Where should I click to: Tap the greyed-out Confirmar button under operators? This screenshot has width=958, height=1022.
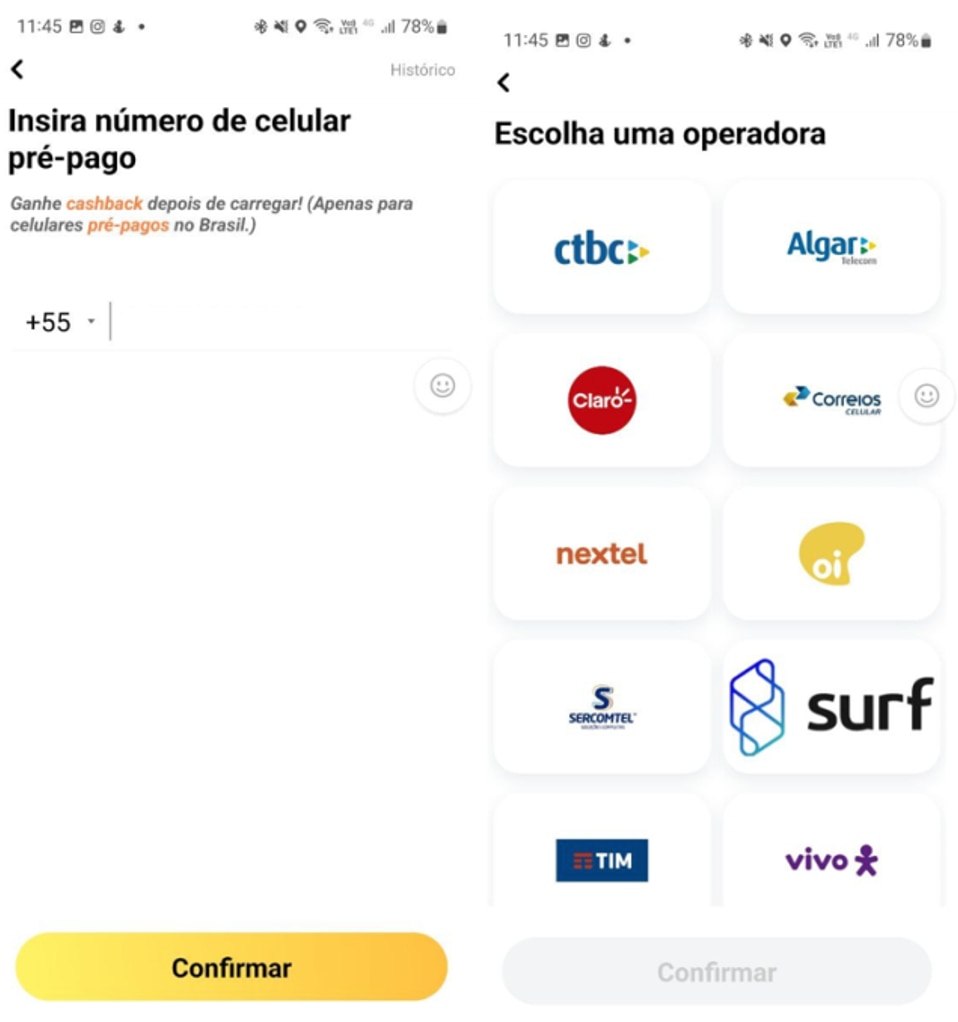716,972
